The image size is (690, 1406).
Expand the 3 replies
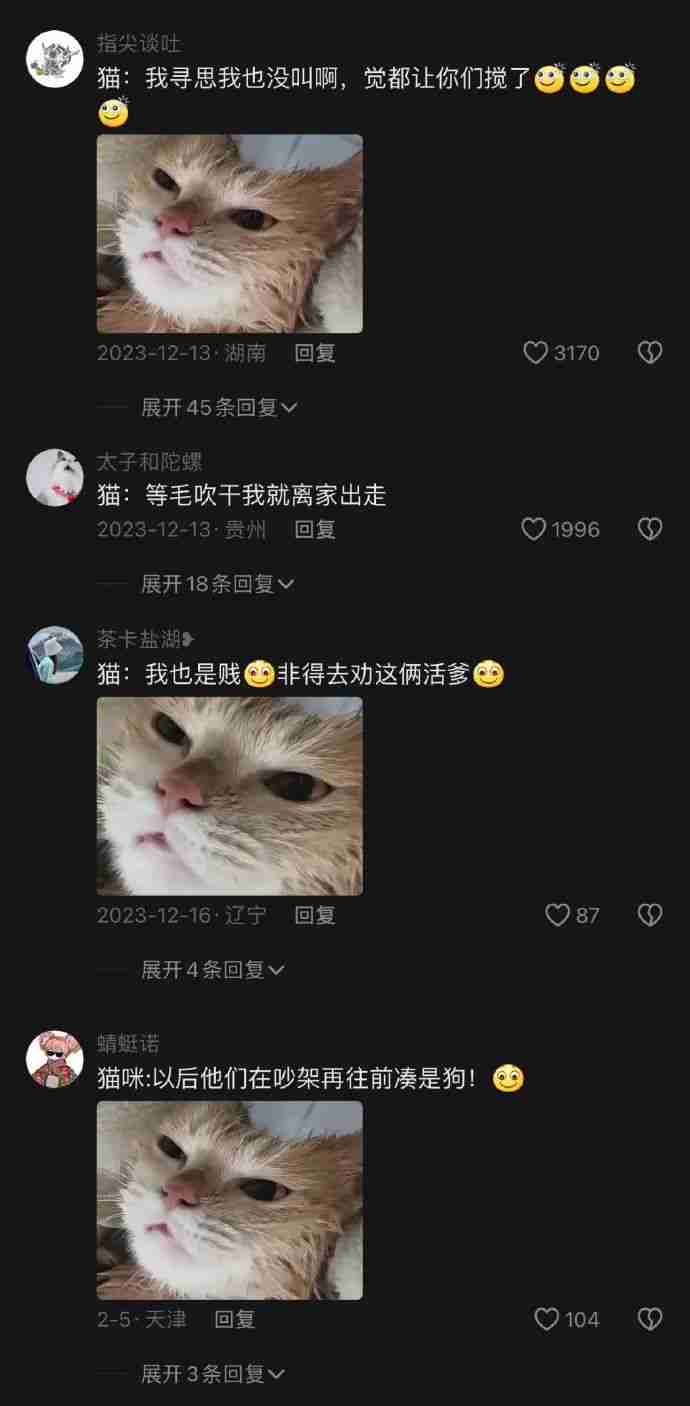[x=212, y=1374]
